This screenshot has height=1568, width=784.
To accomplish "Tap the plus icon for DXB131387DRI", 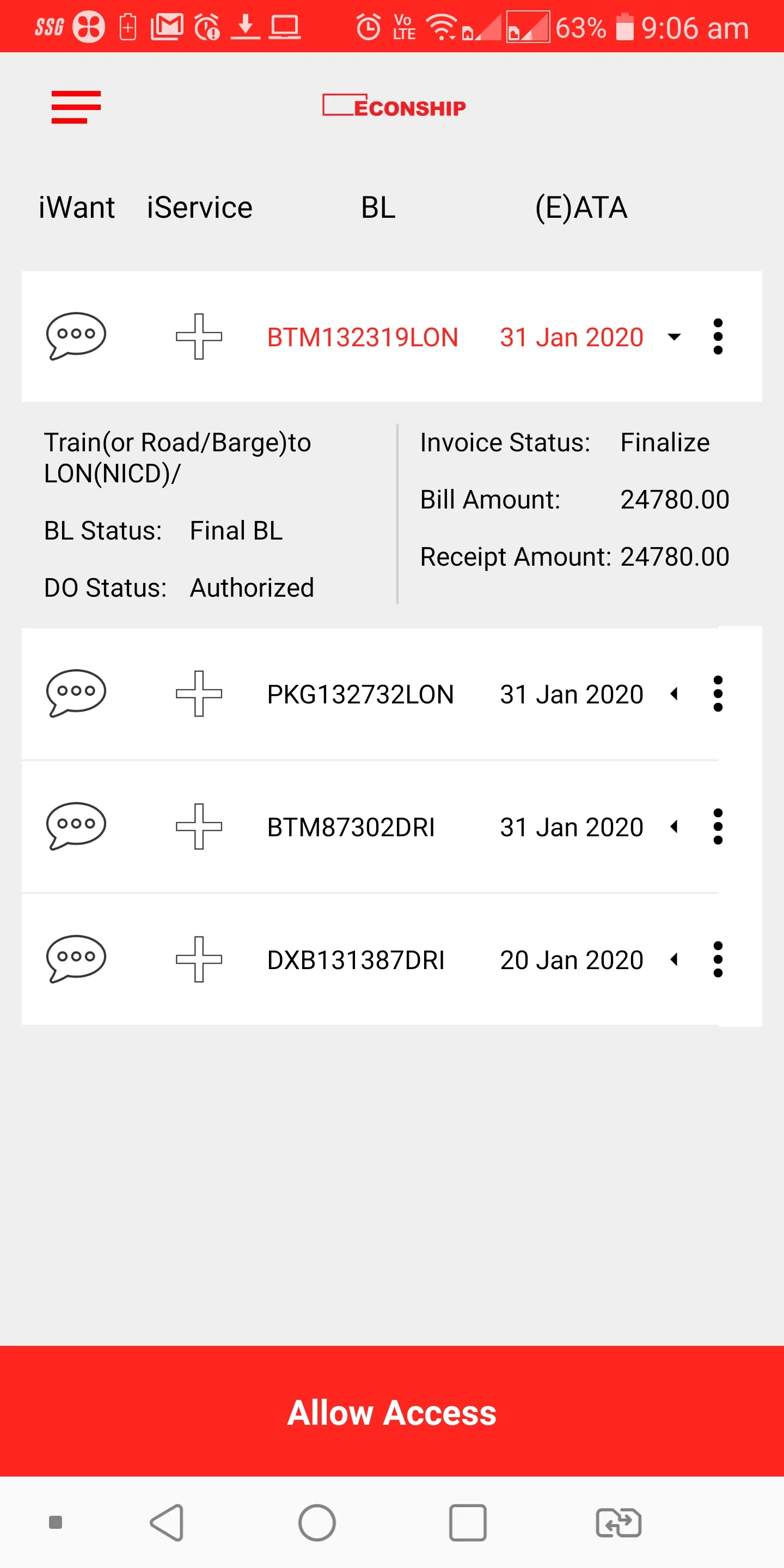I will [x=198, y=959].
